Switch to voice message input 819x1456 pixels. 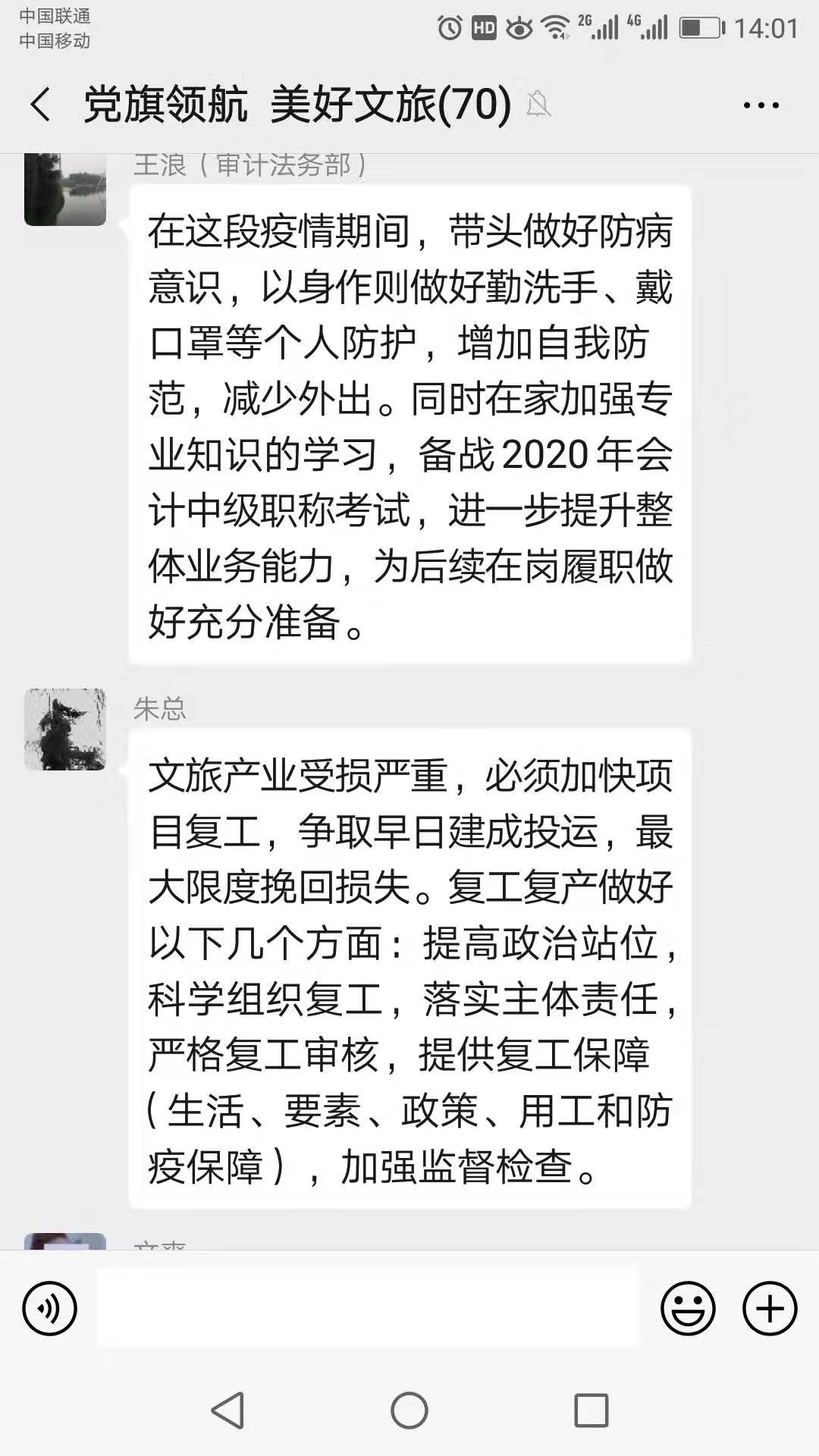tap(50, 1308)
